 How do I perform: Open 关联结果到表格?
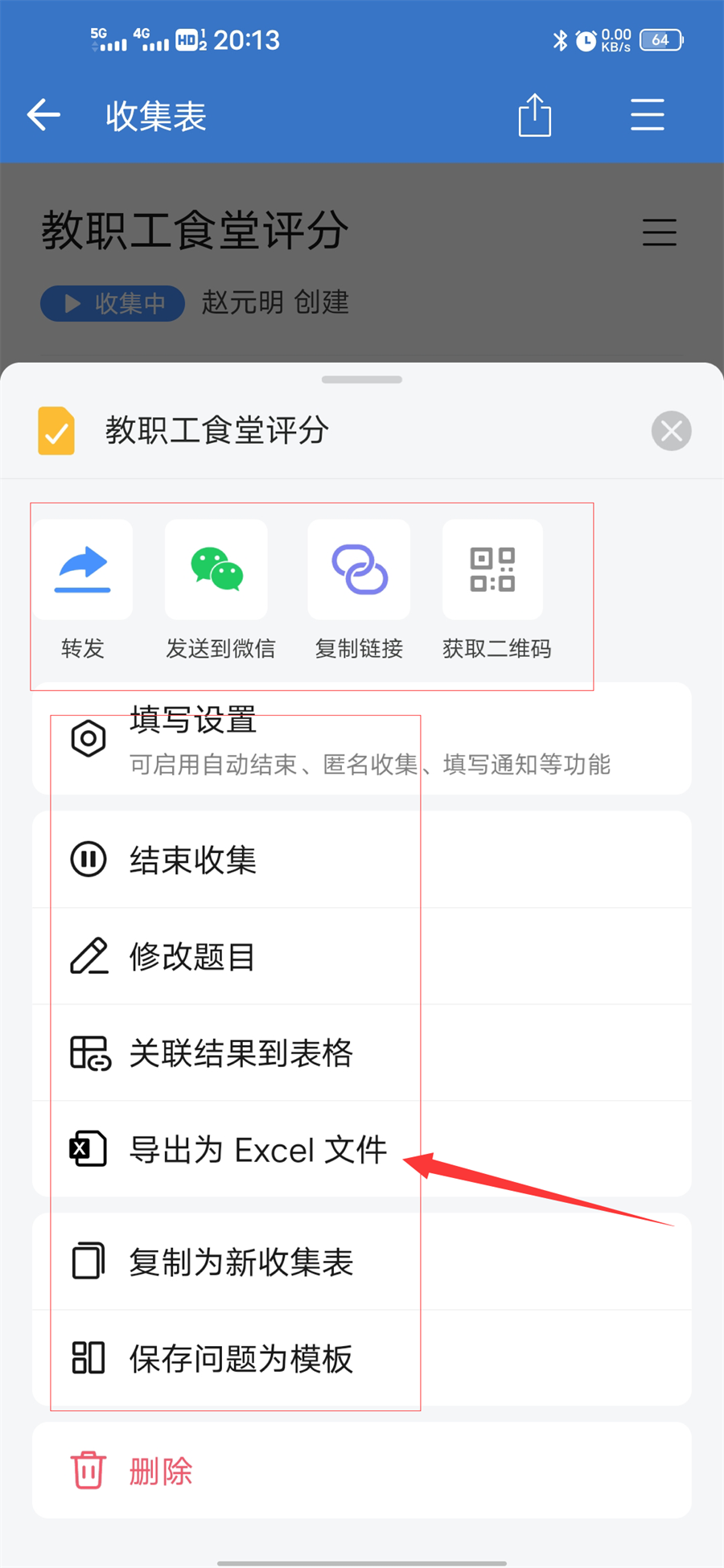coord(362,1053)
